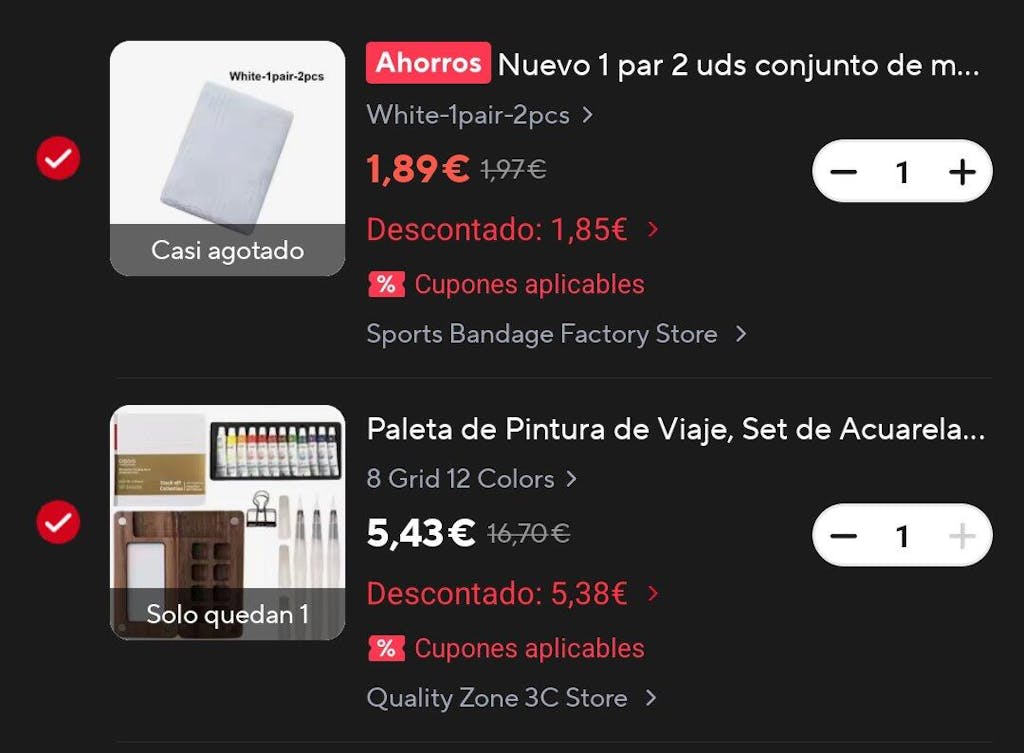Open the Paleta de Pintura de Viaje title

click(675, 430)
